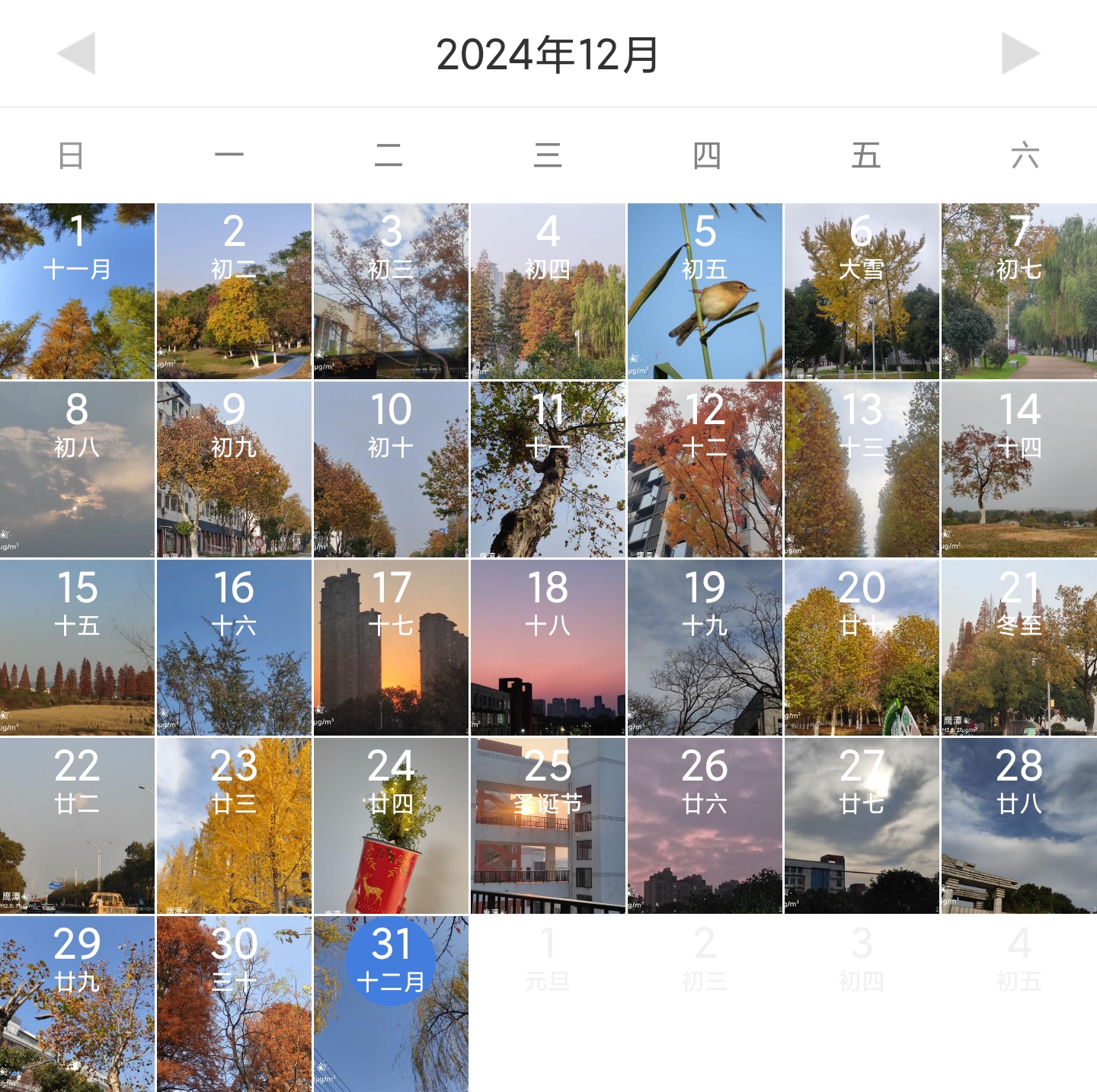Open December 8 cloud photo

tap(77, 470)
